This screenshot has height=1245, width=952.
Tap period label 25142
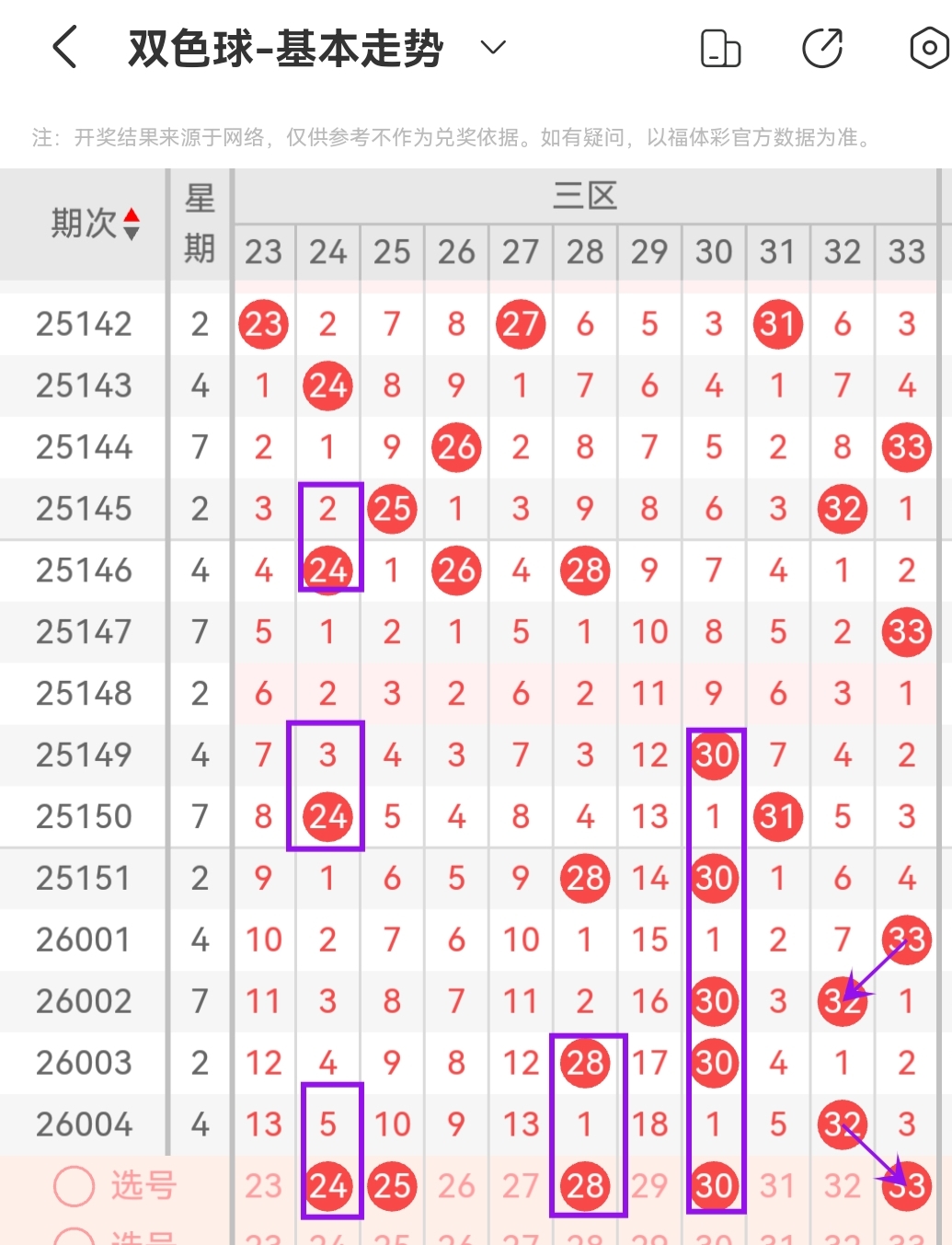83,324
